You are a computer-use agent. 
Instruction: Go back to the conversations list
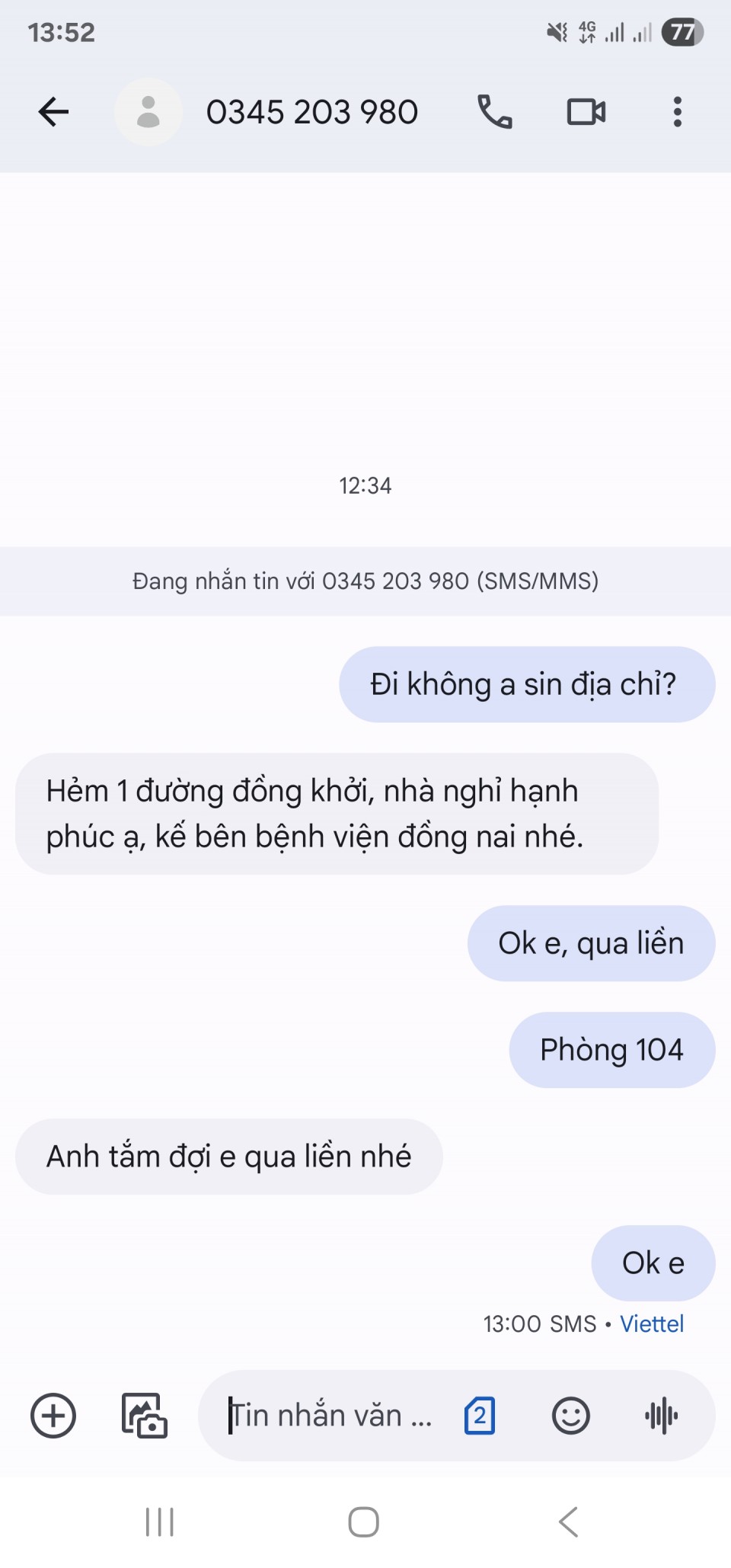[53, 112]
